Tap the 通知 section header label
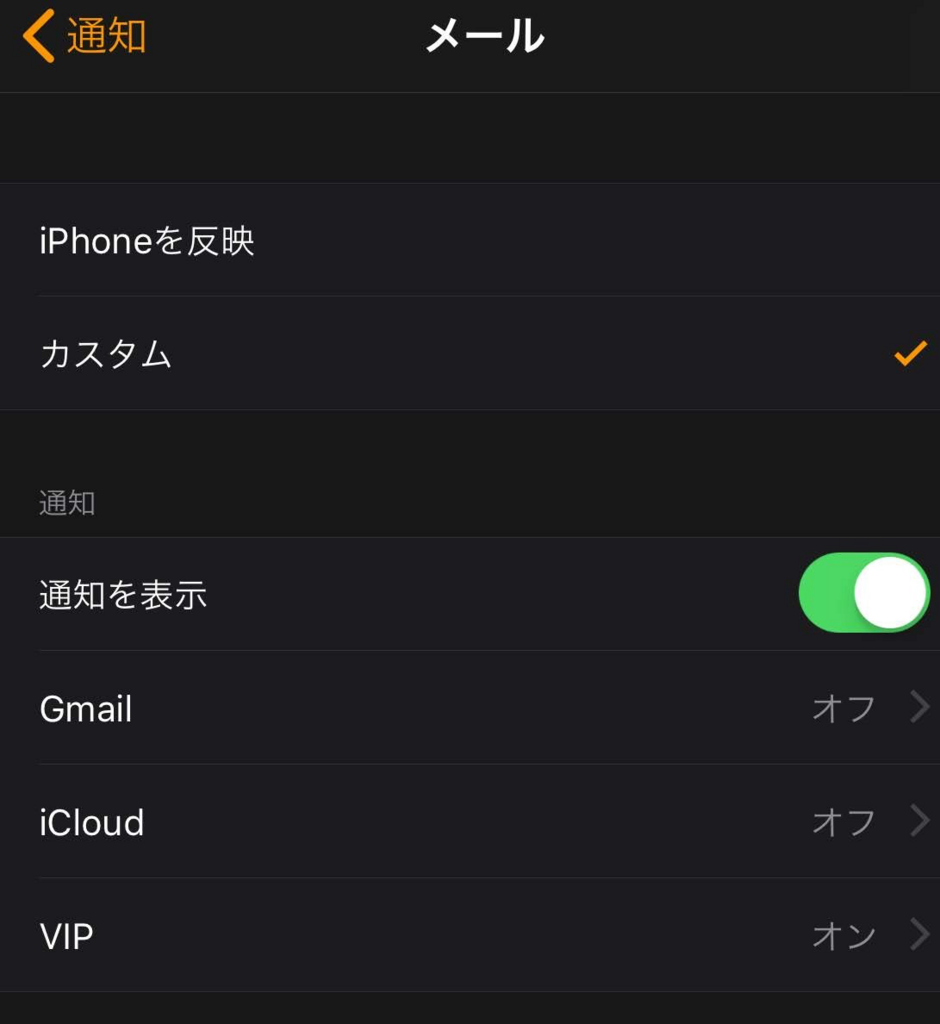This screenshot has width=940, height=1024. coord(65,503)
